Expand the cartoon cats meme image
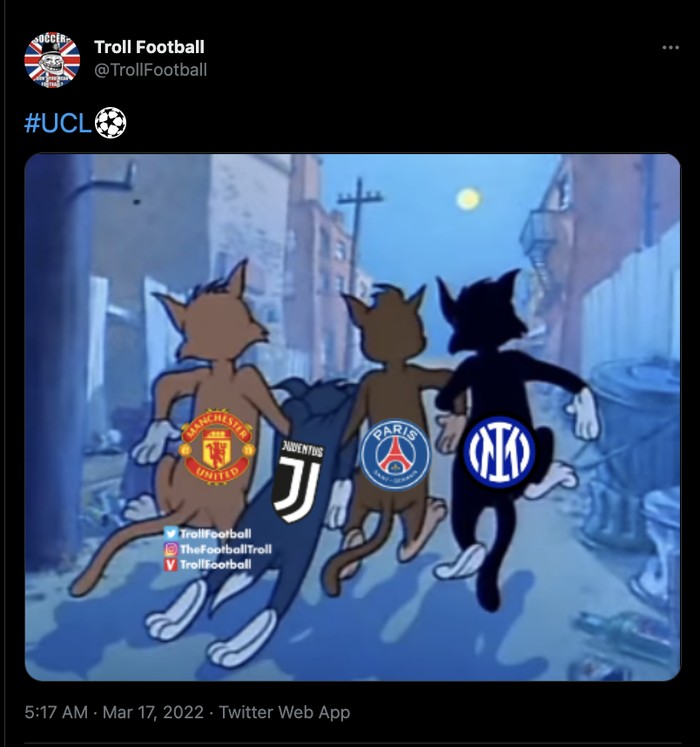The height and width of the screenshot is (747, 700). tap(352, 417)
